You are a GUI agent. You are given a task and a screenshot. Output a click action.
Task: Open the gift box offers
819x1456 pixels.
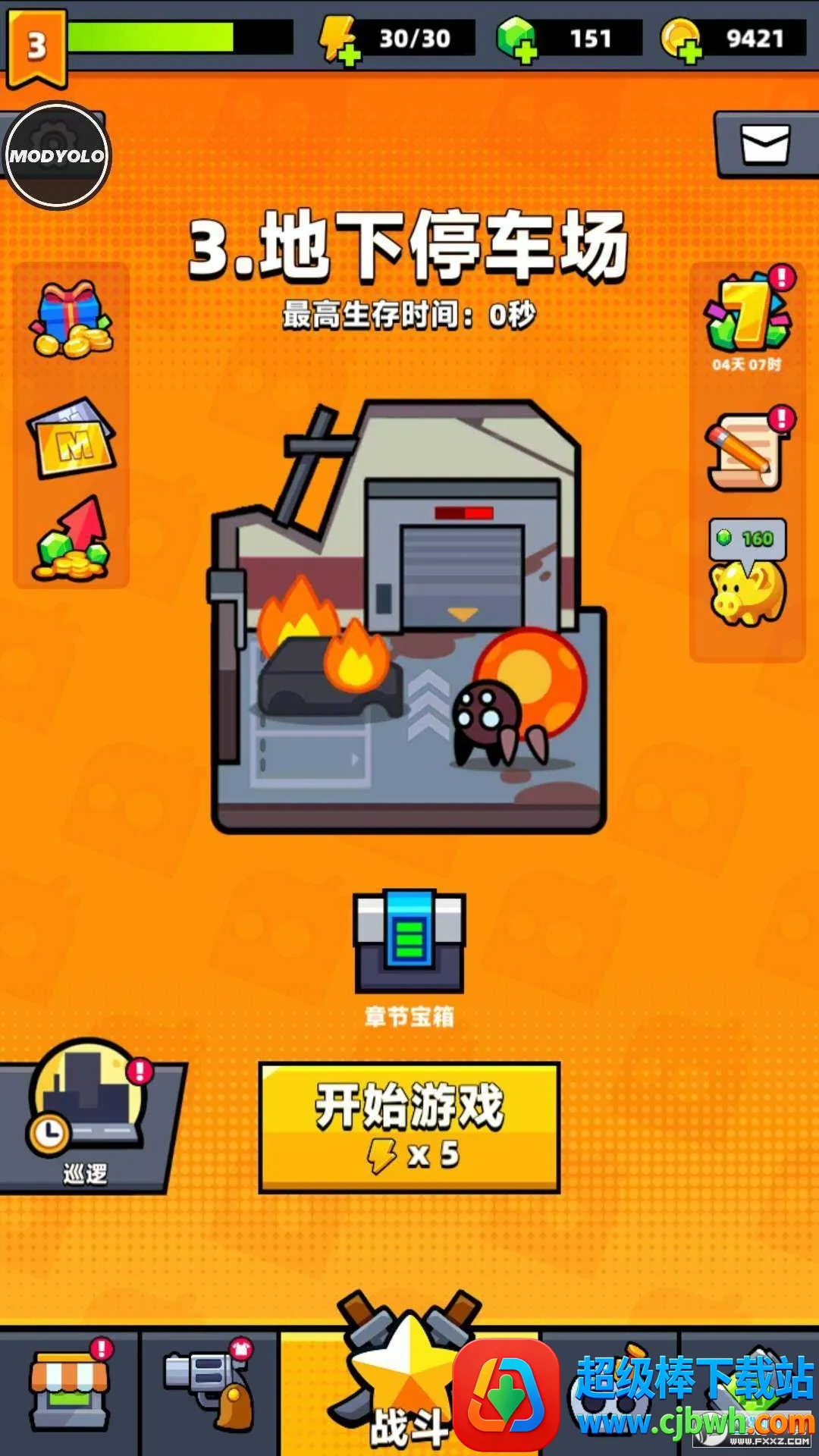pyautogui.click(x=71, y=320)
